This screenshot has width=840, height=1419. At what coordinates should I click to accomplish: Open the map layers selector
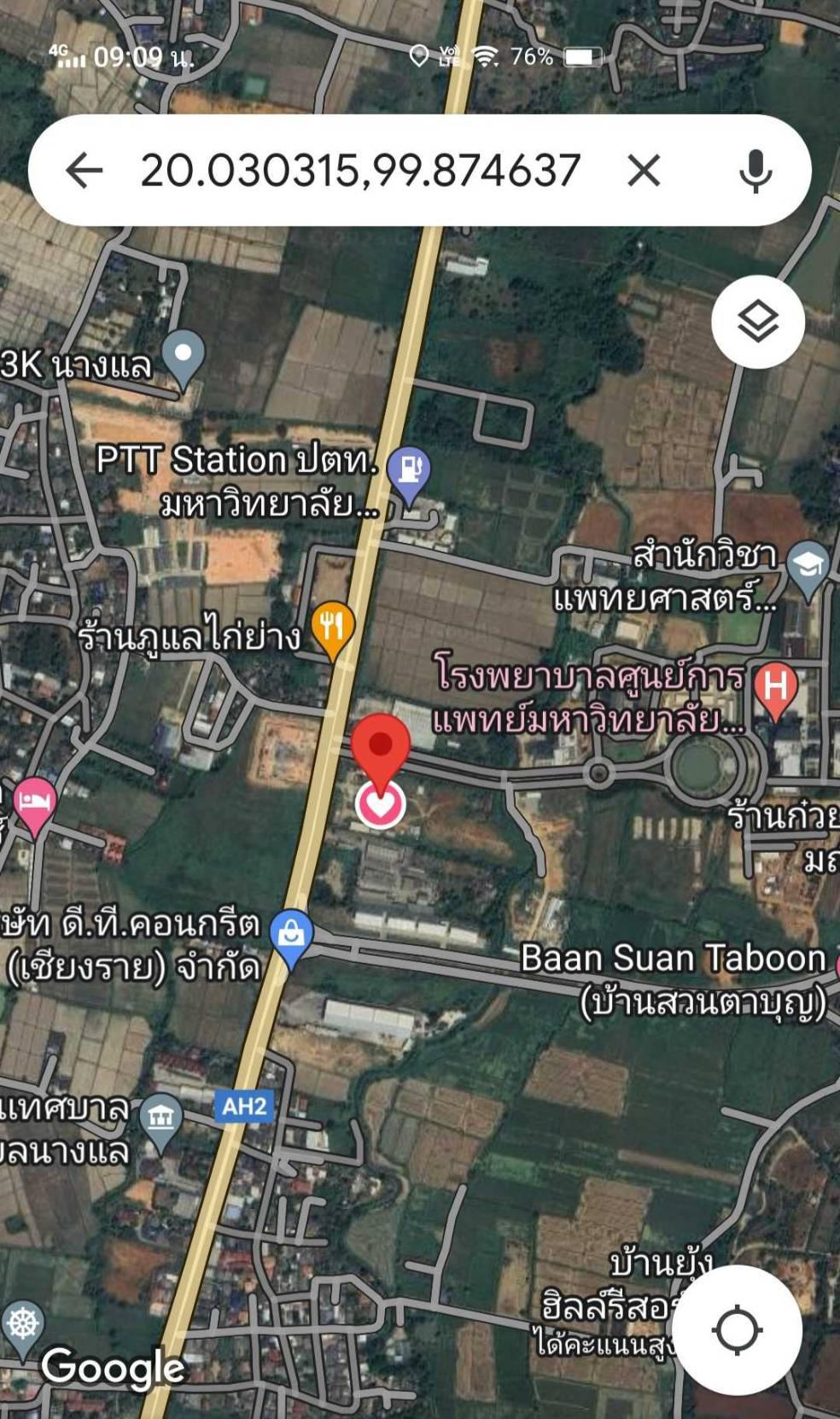tap(758, 322)
